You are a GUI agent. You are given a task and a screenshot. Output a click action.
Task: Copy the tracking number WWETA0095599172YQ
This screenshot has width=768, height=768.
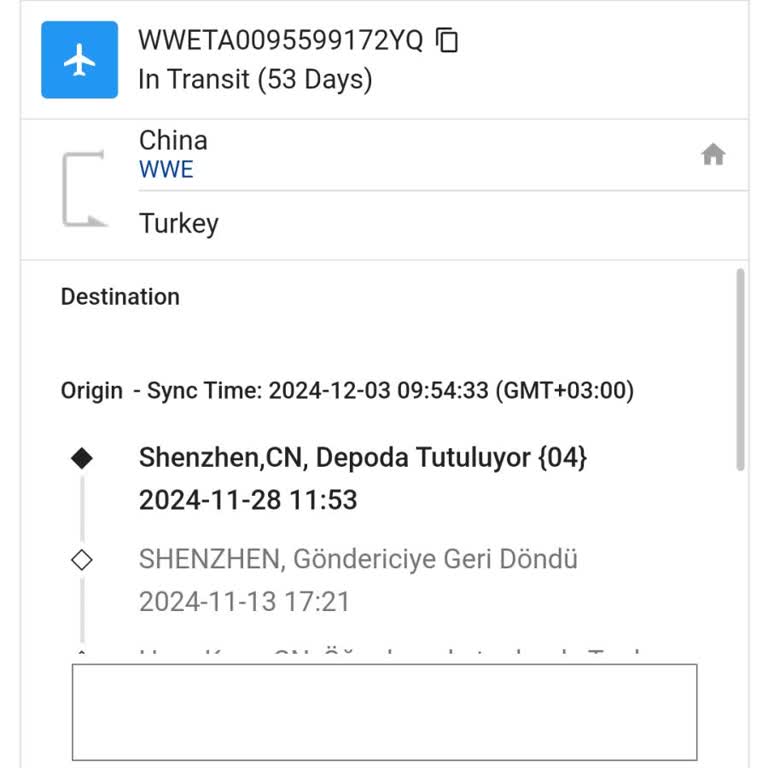pyautogui.click(x=448, y=41)
